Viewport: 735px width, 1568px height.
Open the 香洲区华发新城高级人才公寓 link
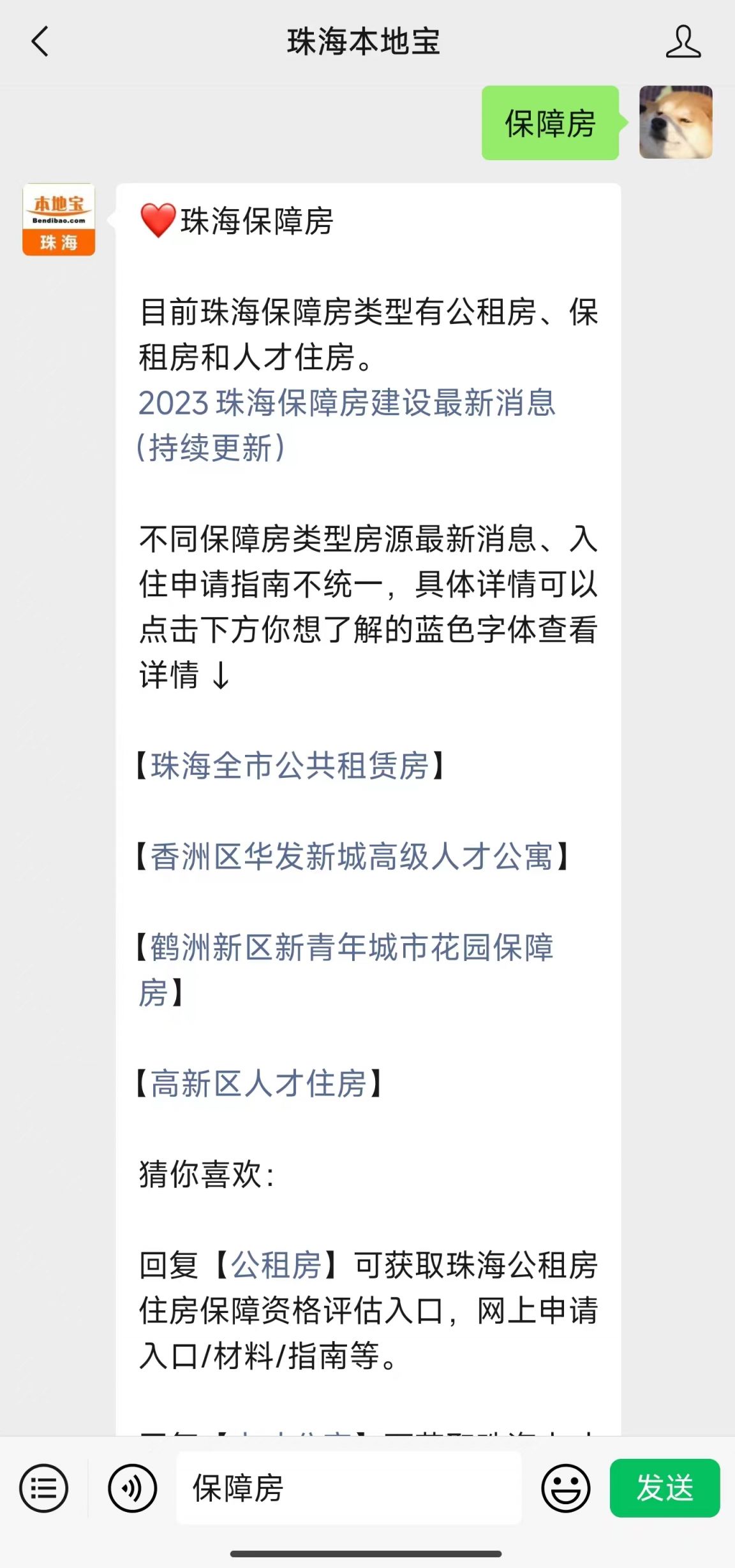pos(352,856)
